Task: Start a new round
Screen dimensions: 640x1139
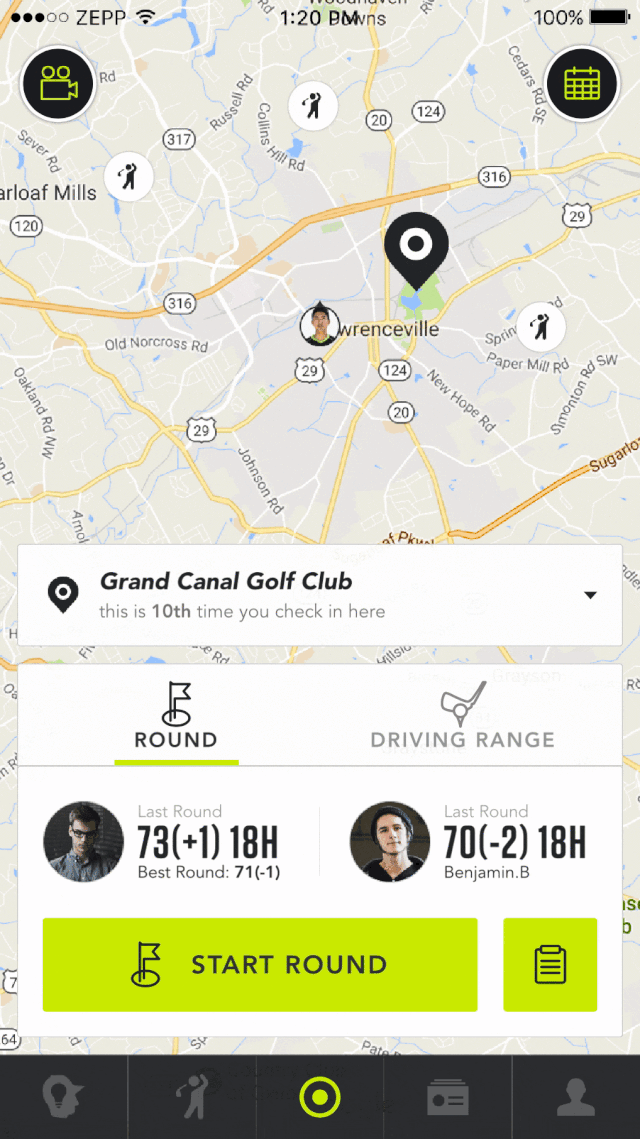Action: (260, 964)
